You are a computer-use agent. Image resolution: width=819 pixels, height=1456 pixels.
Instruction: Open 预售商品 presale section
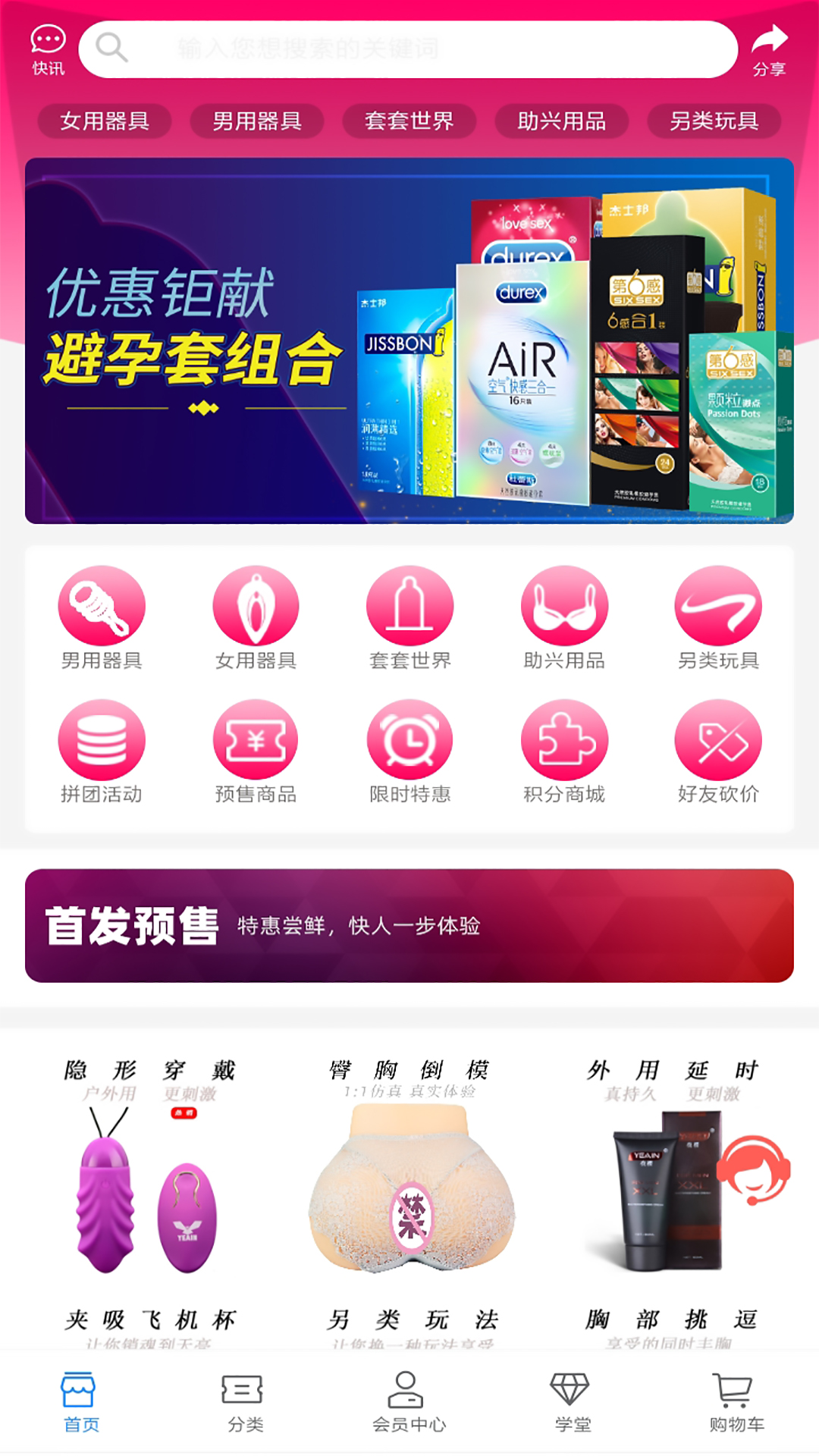[256, 752]
